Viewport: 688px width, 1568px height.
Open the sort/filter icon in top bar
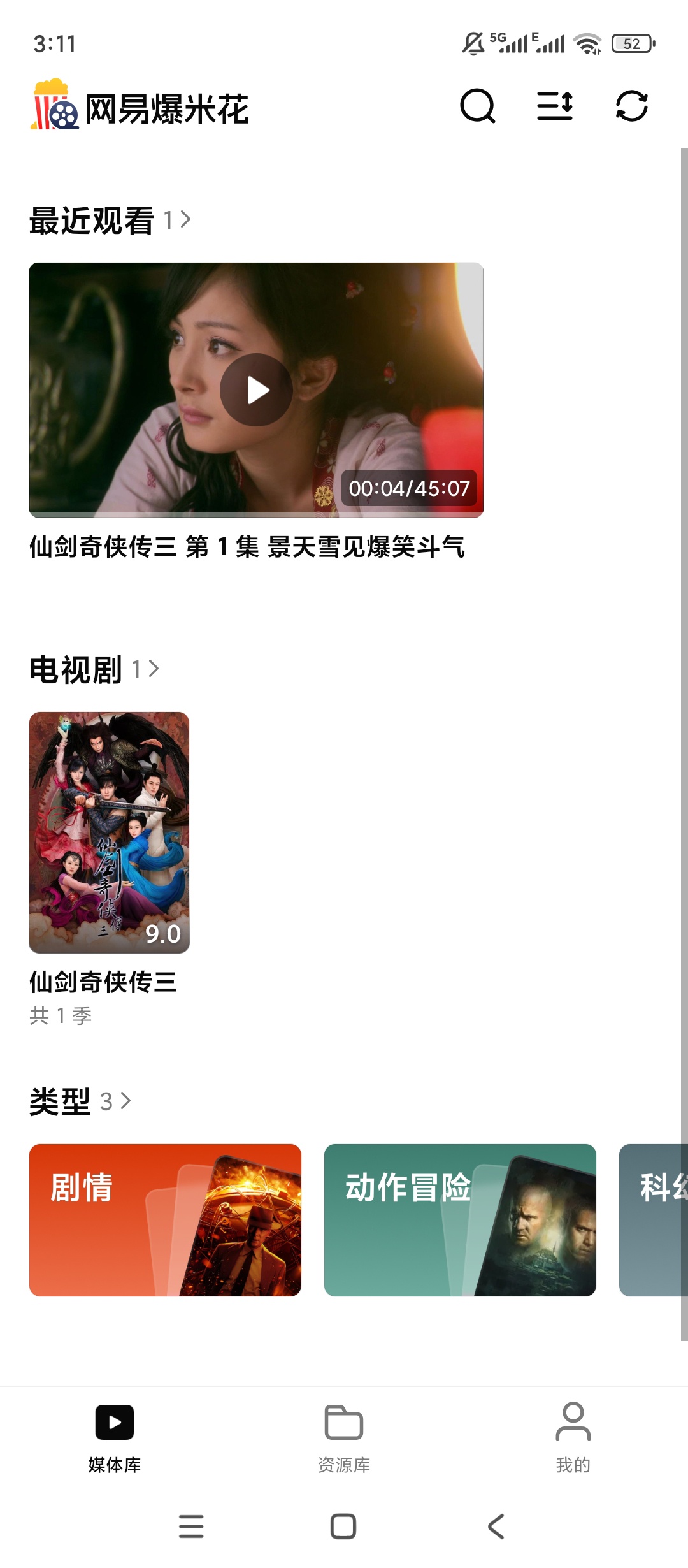[555, 107]
